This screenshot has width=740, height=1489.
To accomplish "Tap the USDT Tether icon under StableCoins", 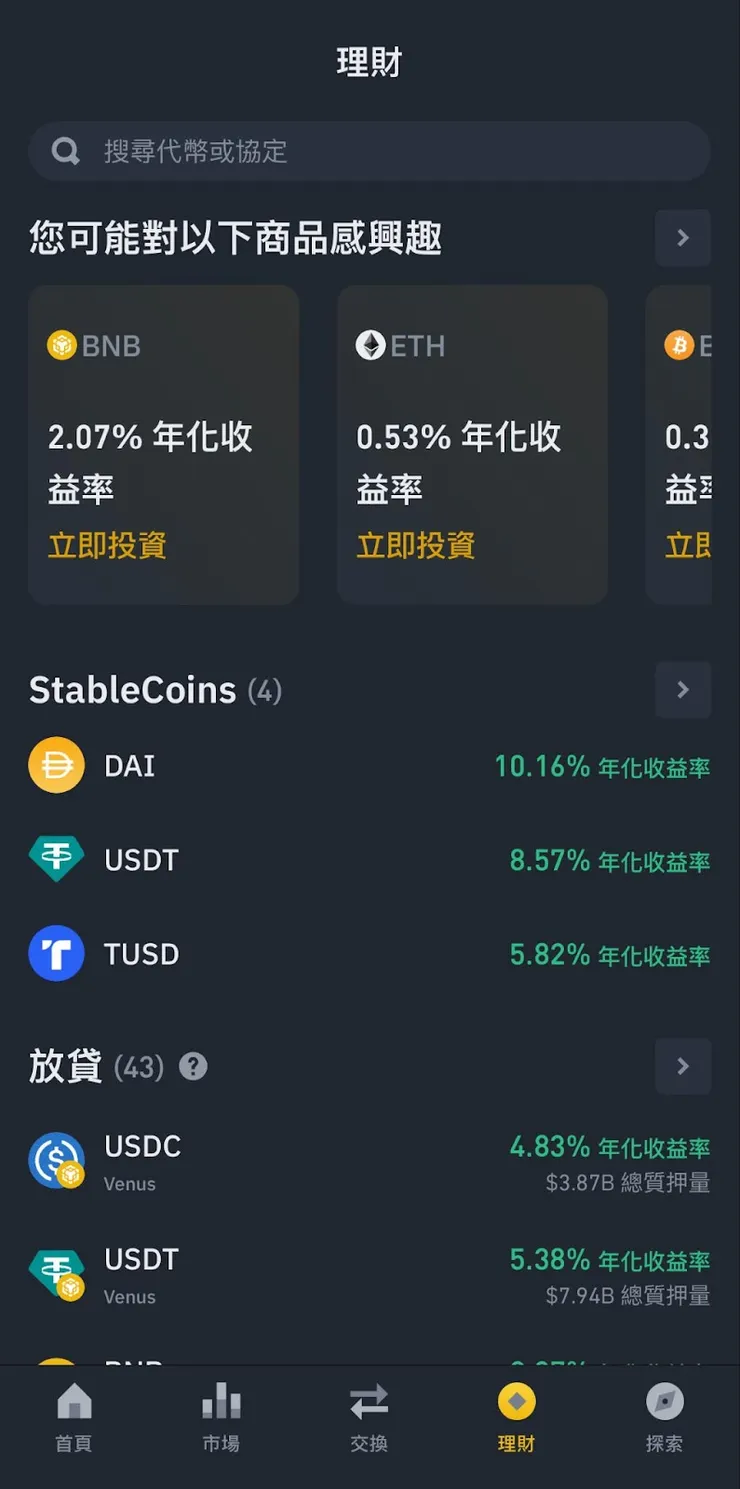I will 56,860.
